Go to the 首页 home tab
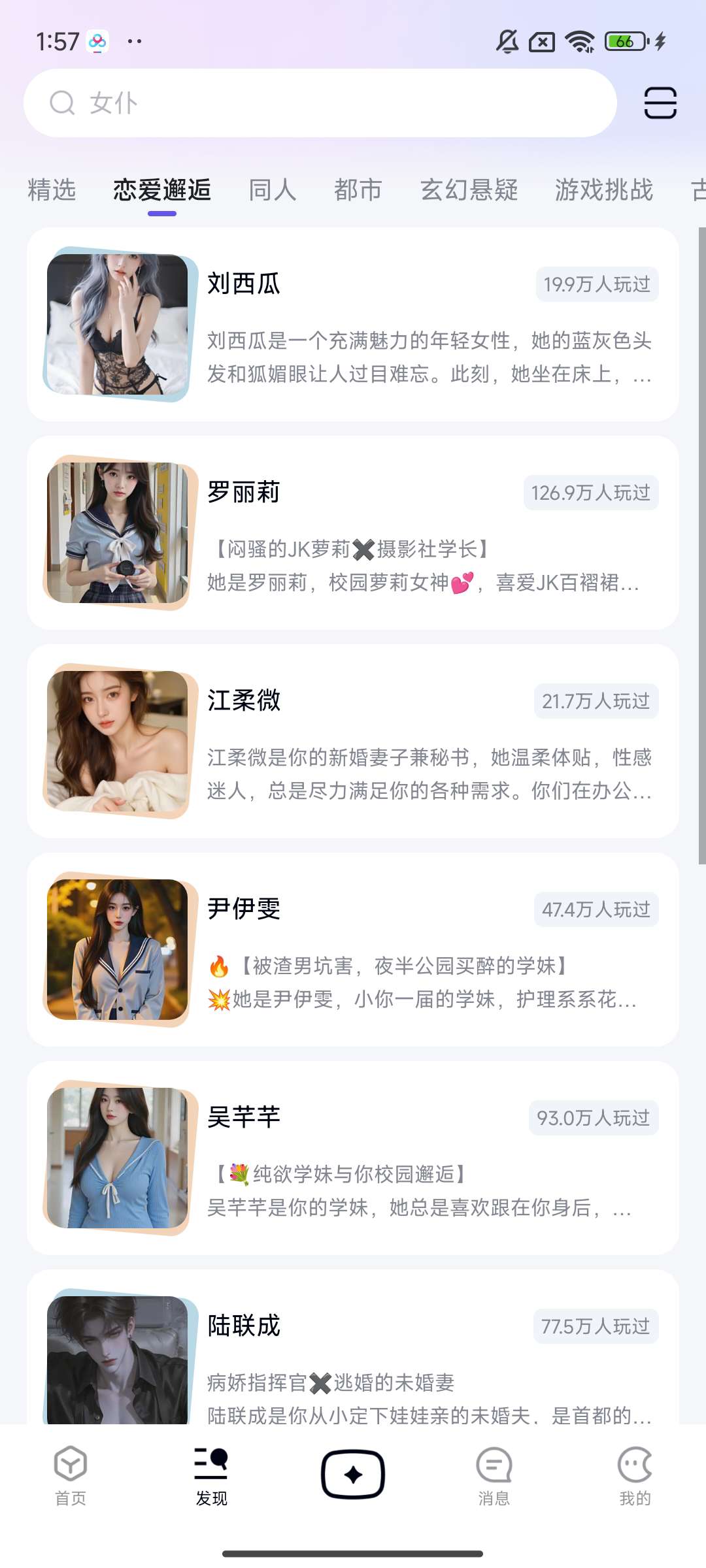Viewport: 706px width, 1568px height. click(x=71, y=1475)
